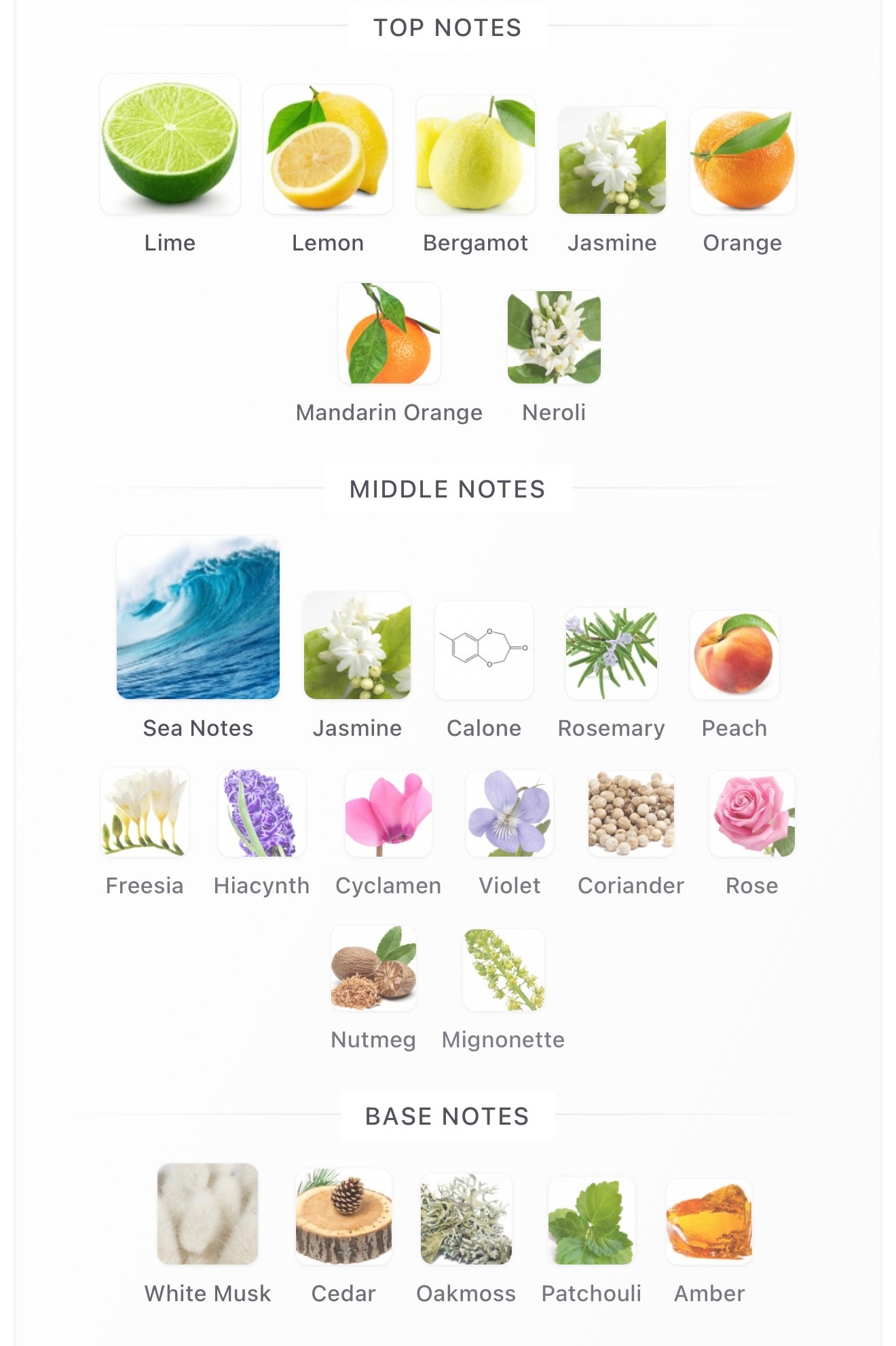Select the Mandarin Orange note
Viewport: 896px width, 1346px height.
pos(389,333)
